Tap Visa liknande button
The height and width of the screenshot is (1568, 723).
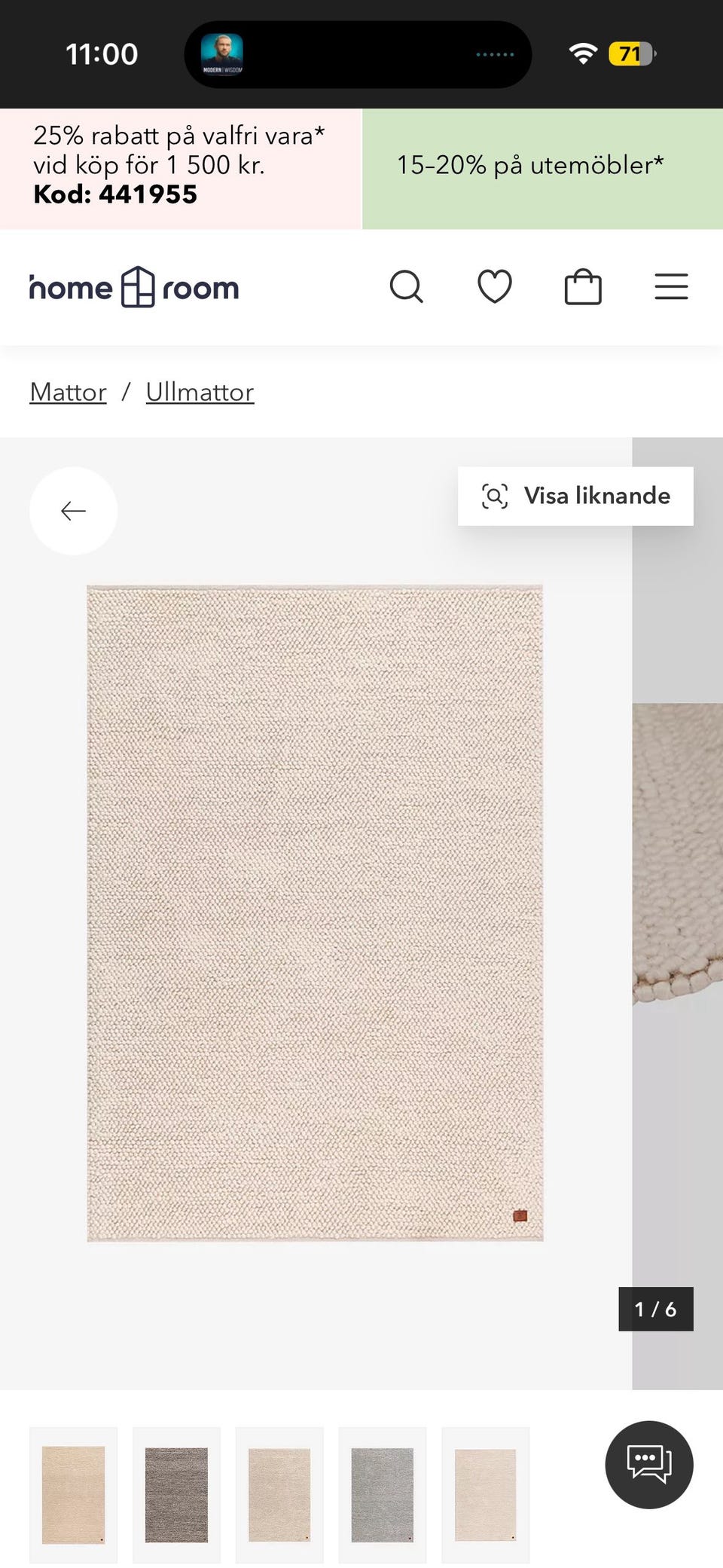(x=575, y=496)
